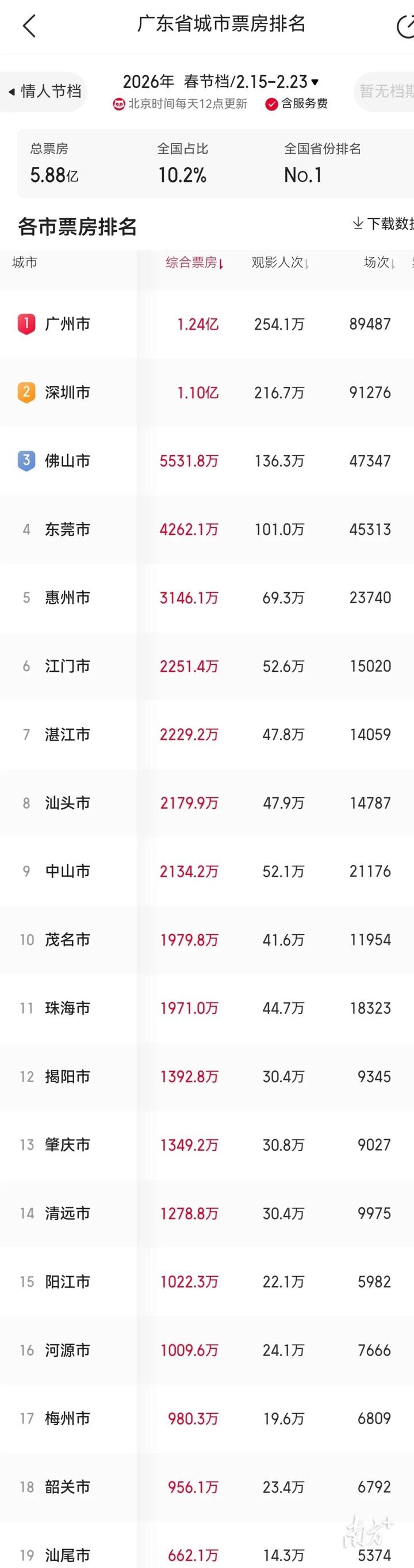This screenshot has height=1568, width=414.
Task: Open the 清远市 row
Action: pos(67,1214)
